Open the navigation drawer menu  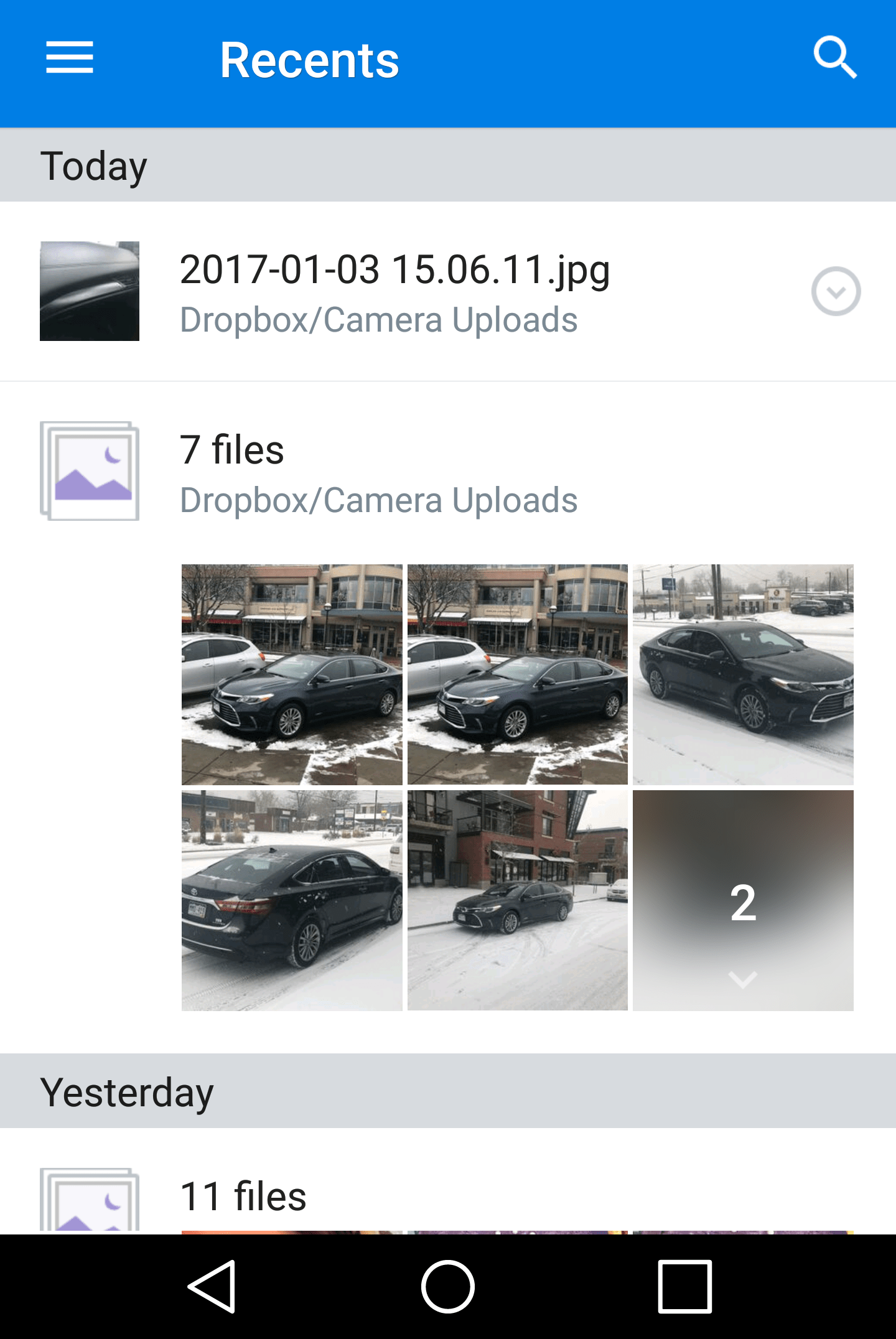click(x=69, y=58)
